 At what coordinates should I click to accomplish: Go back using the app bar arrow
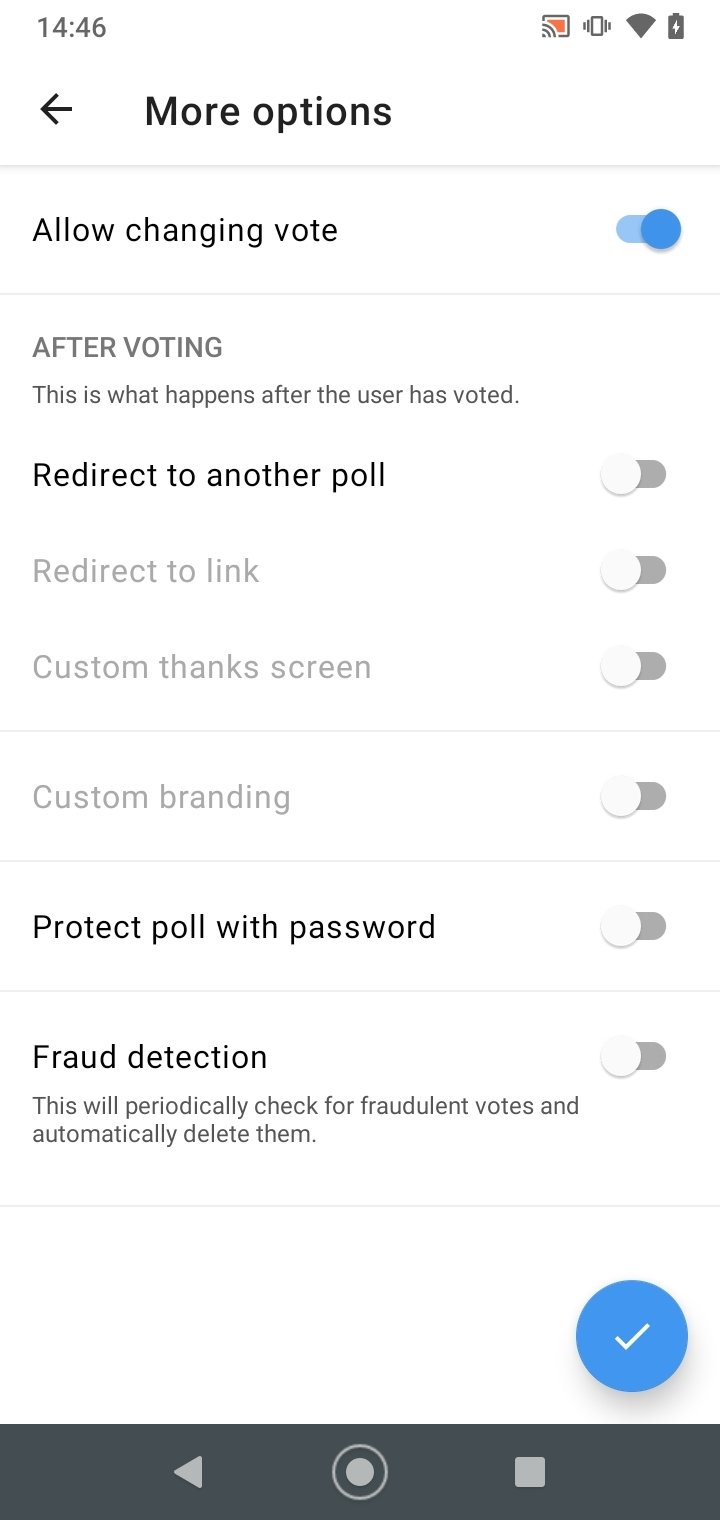[56, 110]
